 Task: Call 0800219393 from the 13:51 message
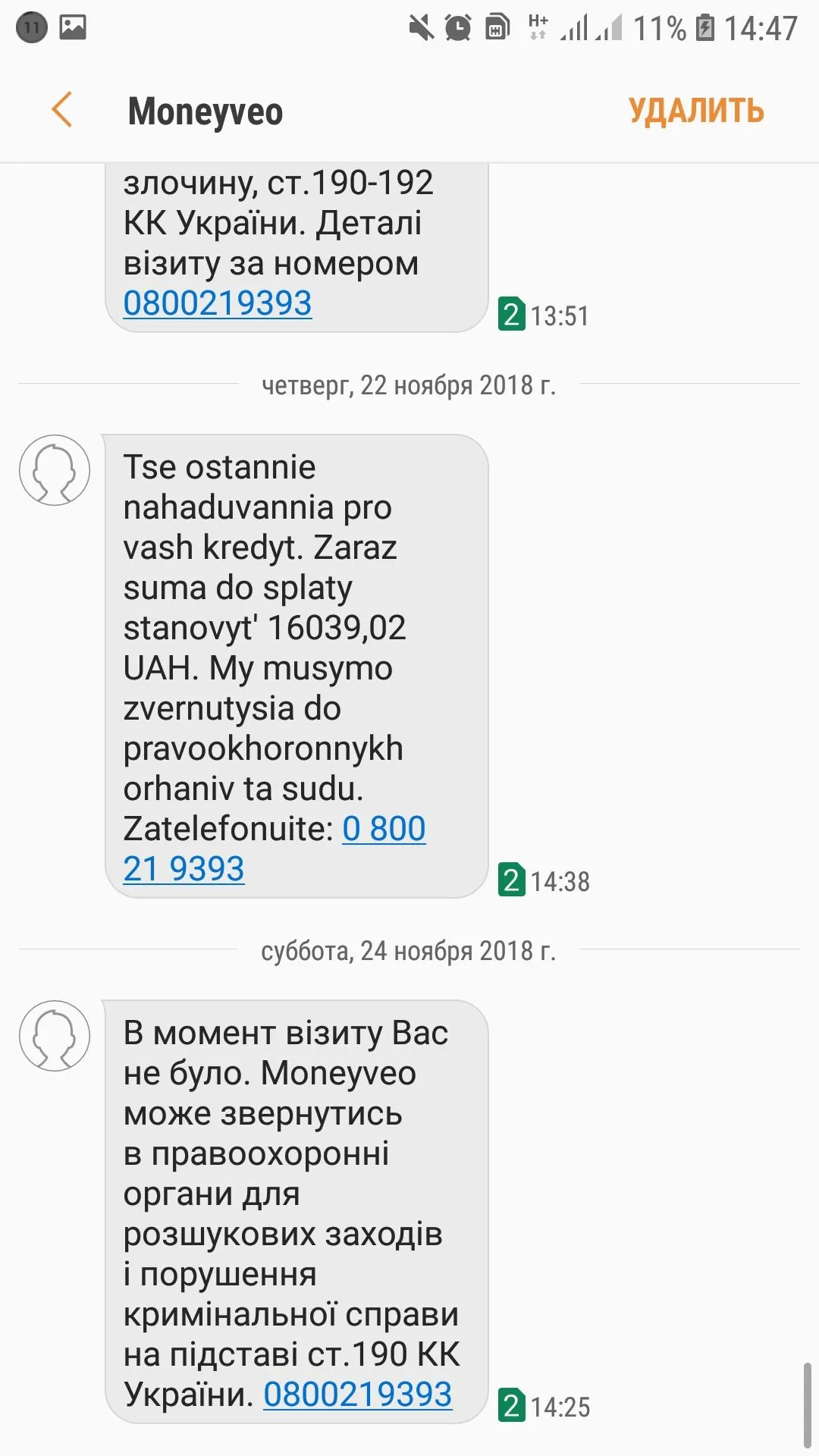(218, 303)
